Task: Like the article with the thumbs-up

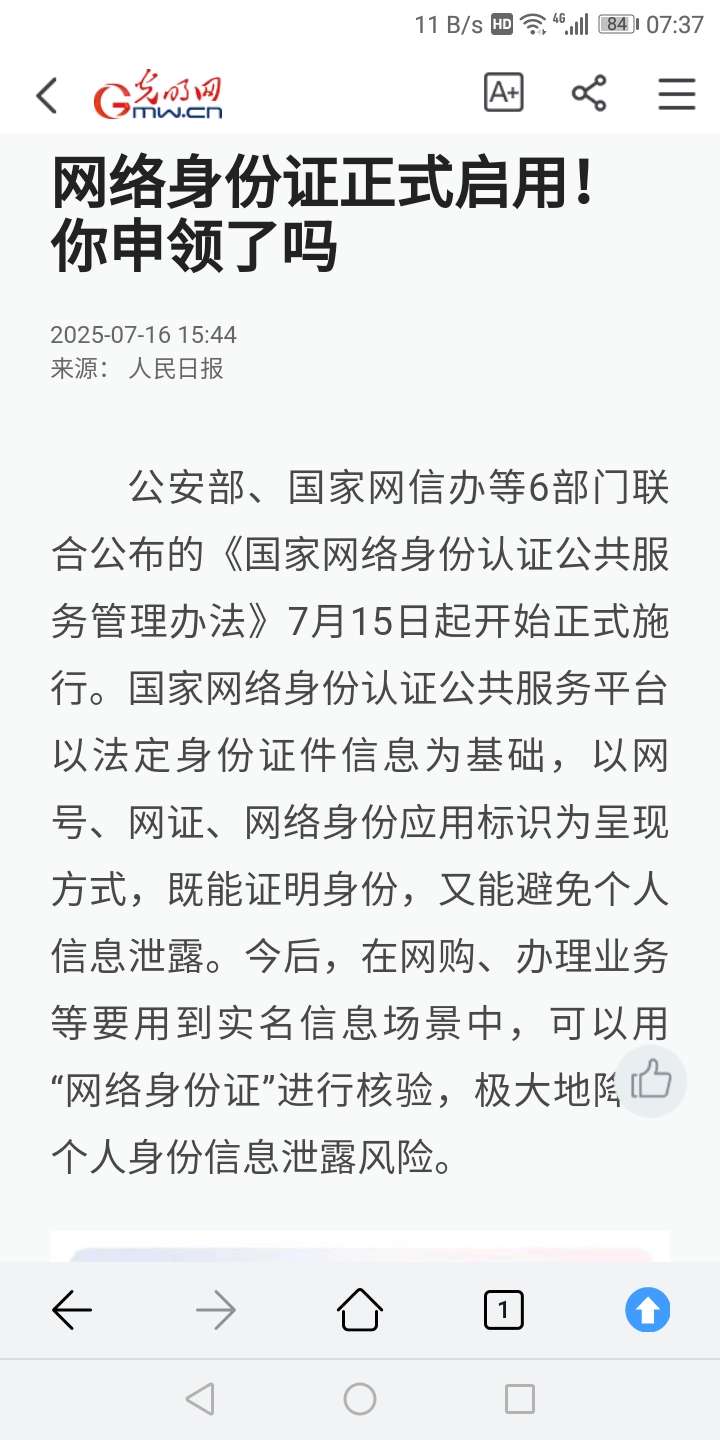Action: [x=651, y=1081]
